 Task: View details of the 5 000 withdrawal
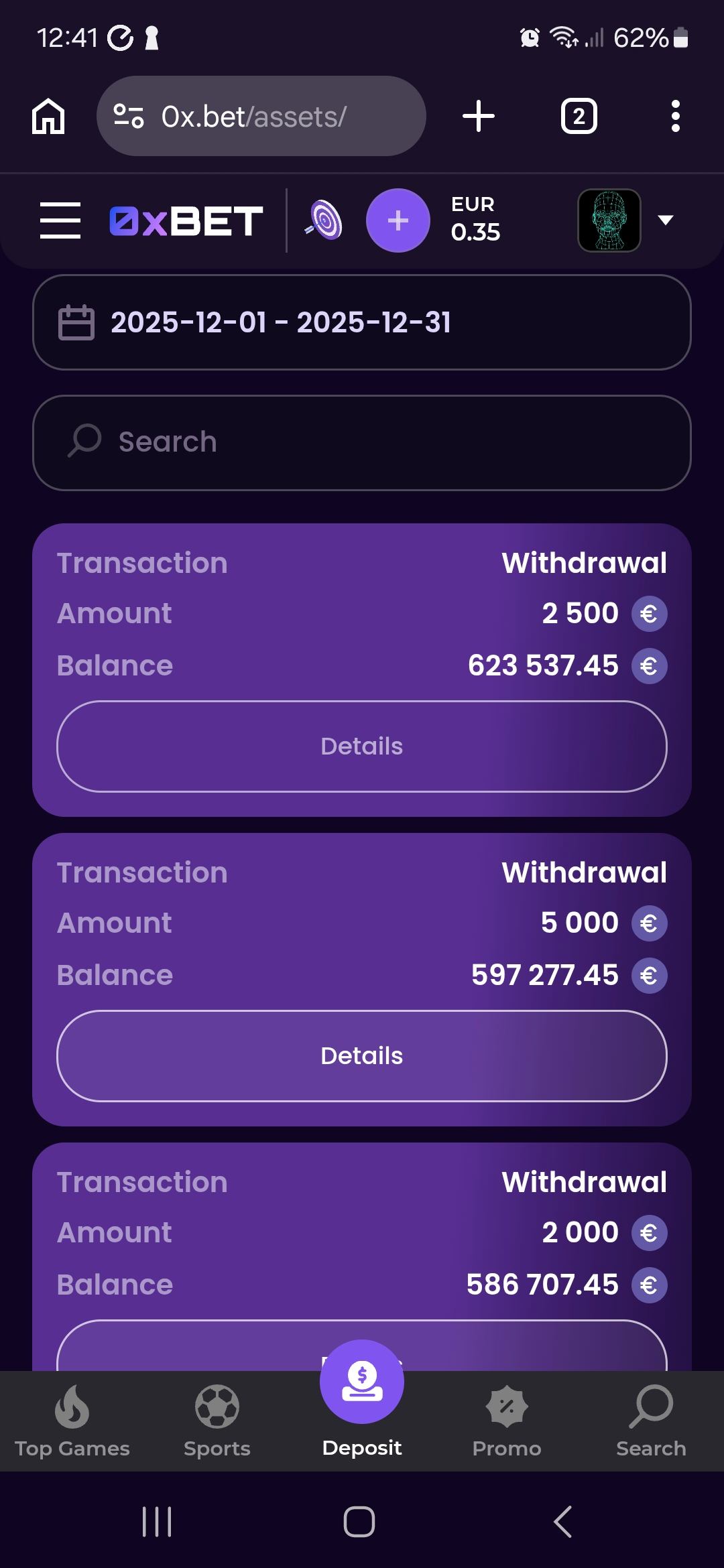point(361,1056)
